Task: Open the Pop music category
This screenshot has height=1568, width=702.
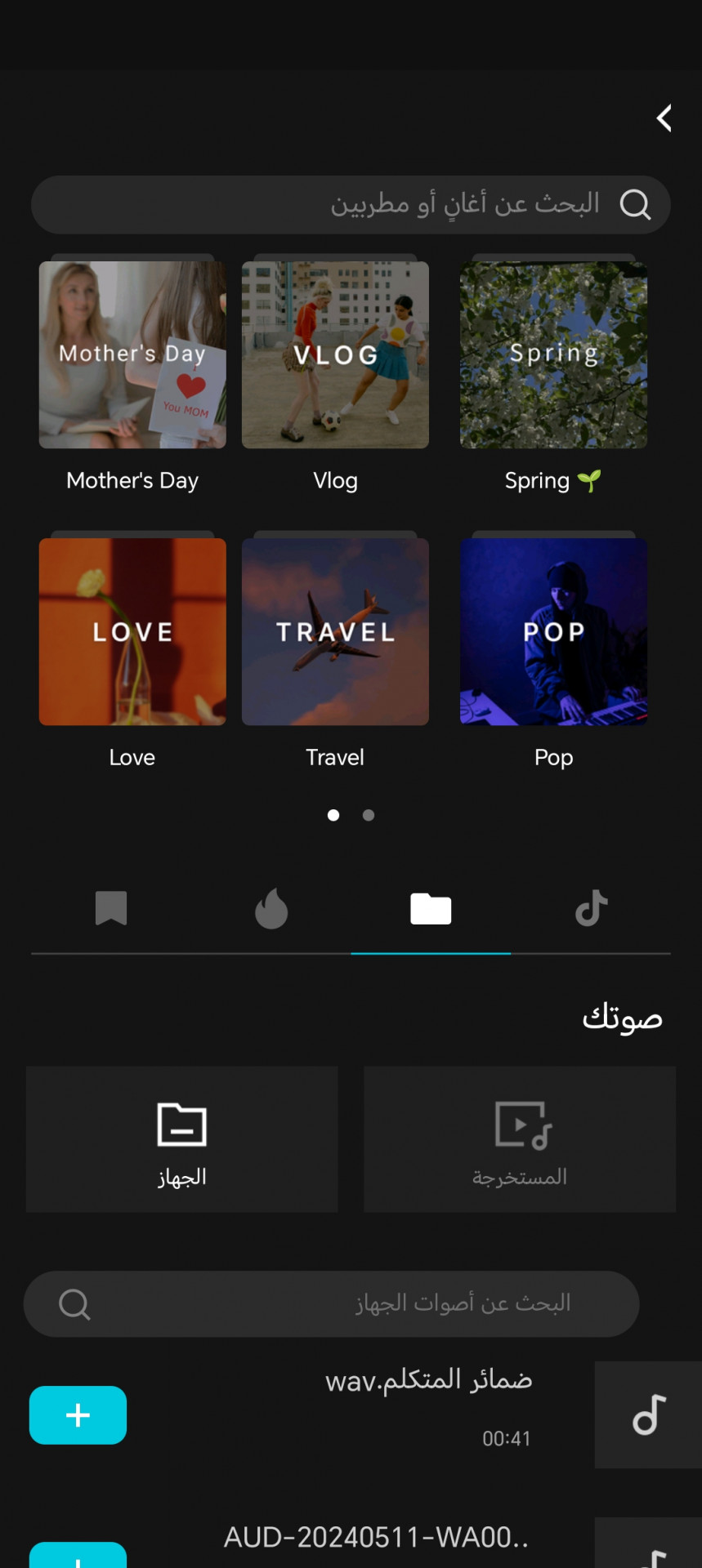Action: (x=553, y=631)
